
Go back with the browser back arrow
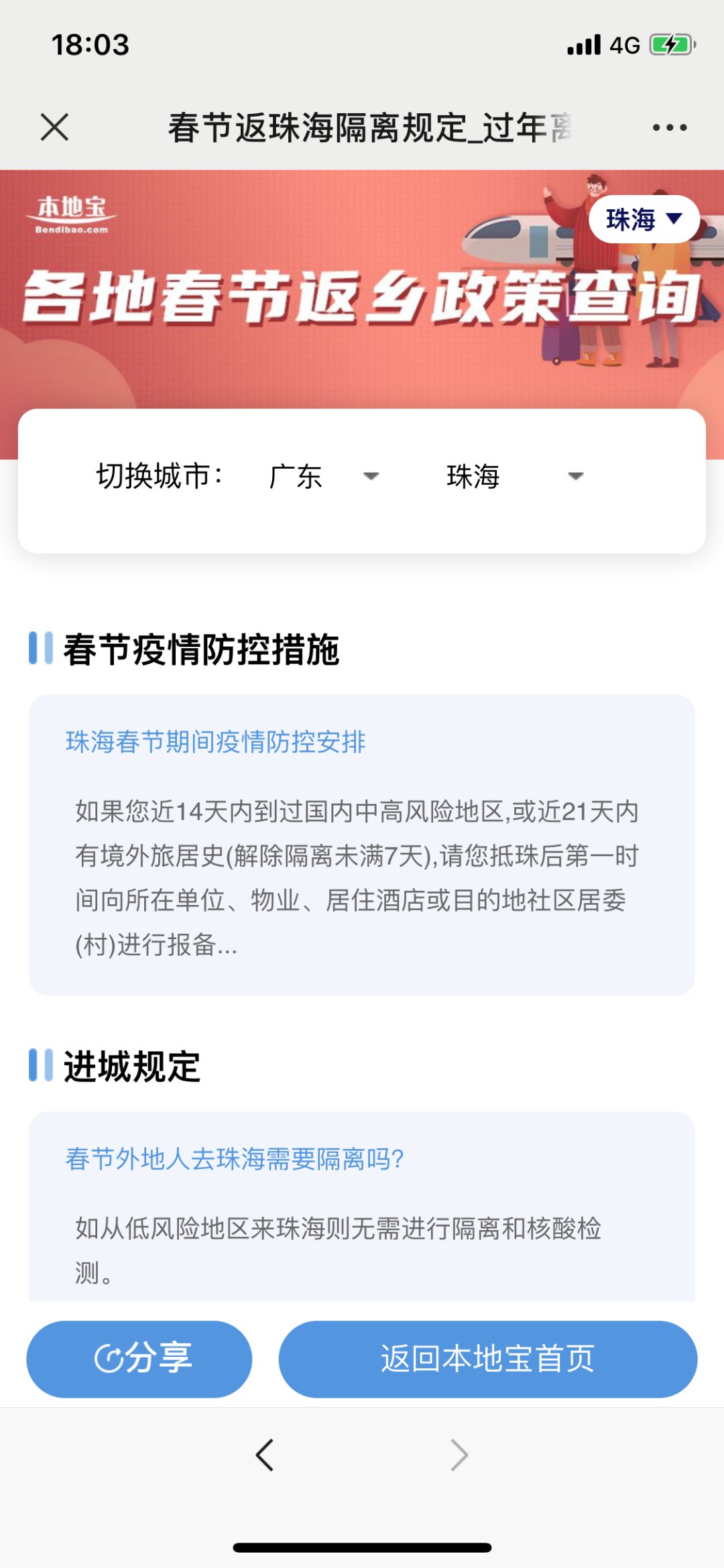(265, 1455)
